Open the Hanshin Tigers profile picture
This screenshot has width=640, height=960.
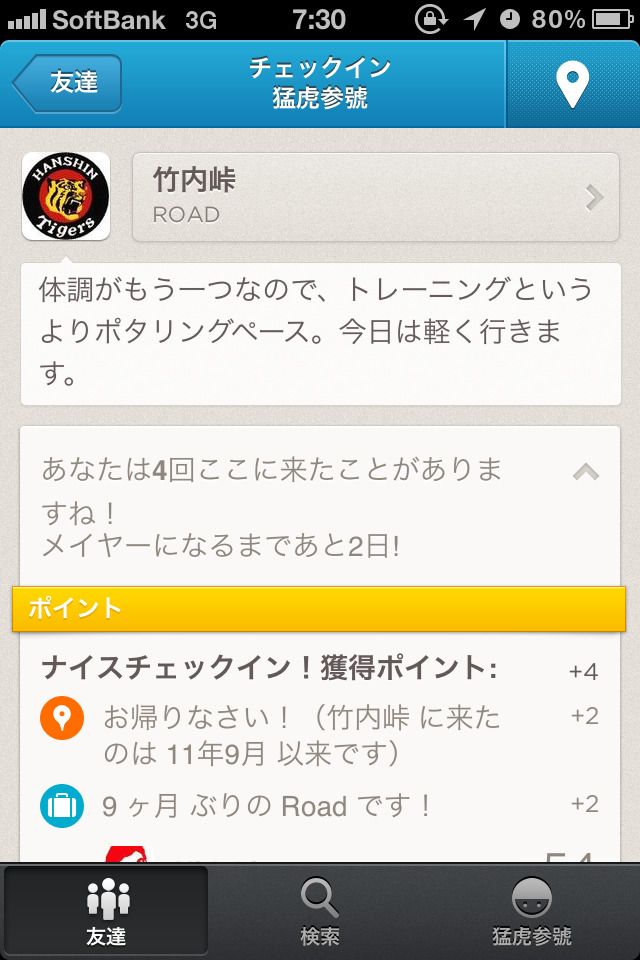[x=66, y=196]
